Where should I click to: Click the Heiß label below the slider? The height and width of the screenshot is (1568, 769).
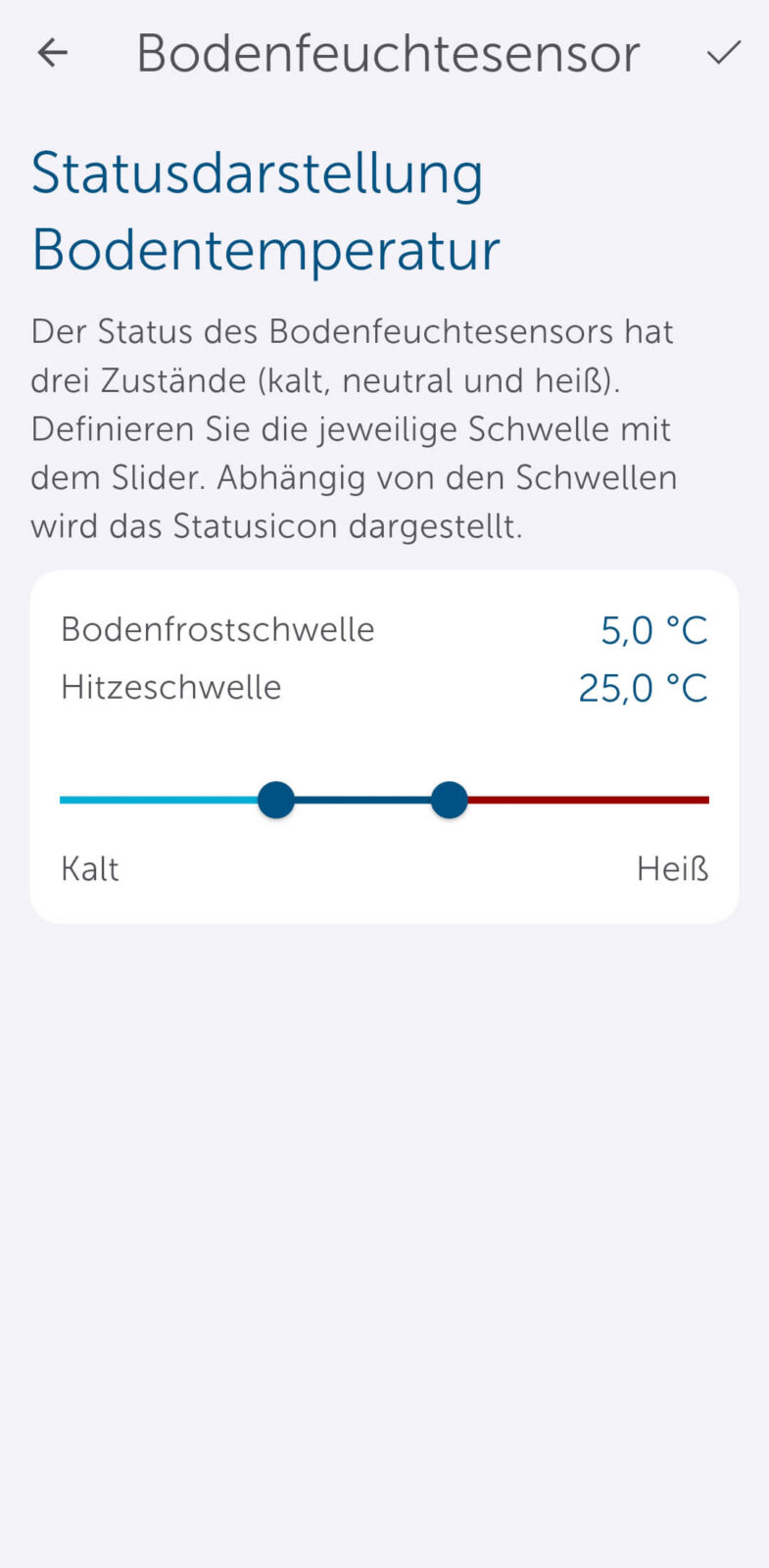pos(672,868)
